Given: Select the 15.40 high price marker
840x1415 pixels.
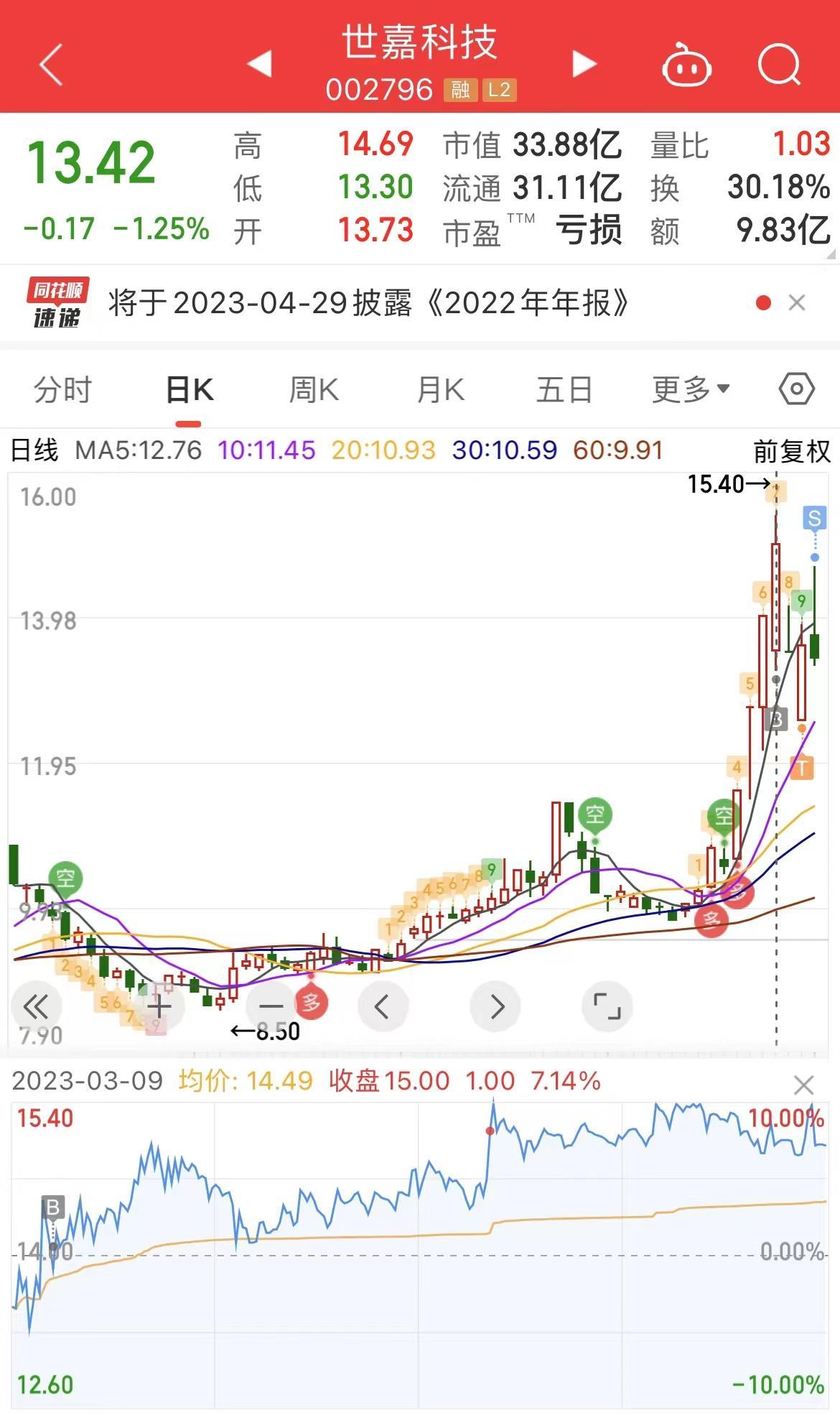Looking at the screenshot, I should click(x=720, y=486).
